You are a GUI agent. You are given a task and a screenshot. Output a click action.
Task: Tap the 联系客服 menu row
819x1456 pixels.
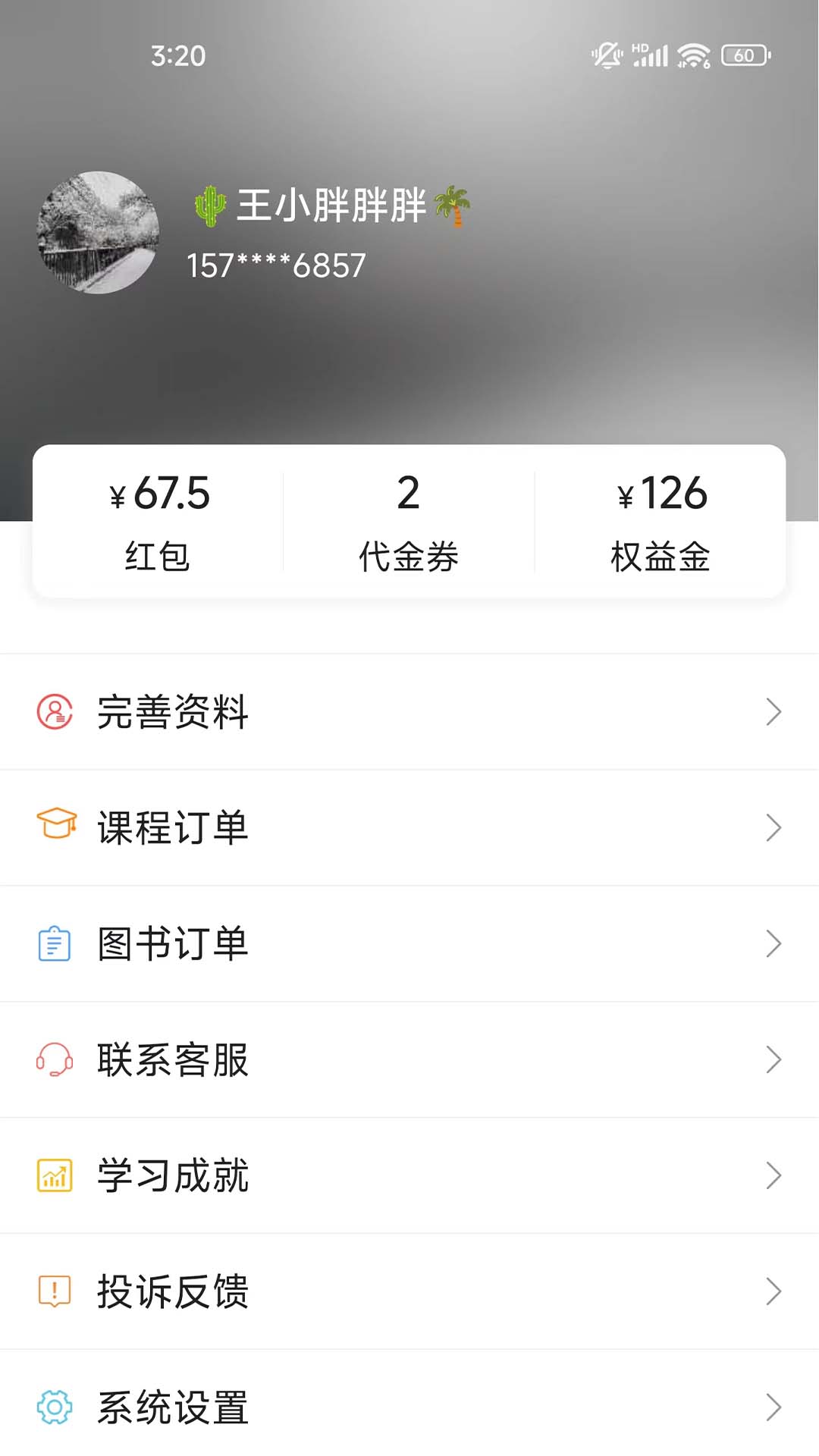[409, 1059]
